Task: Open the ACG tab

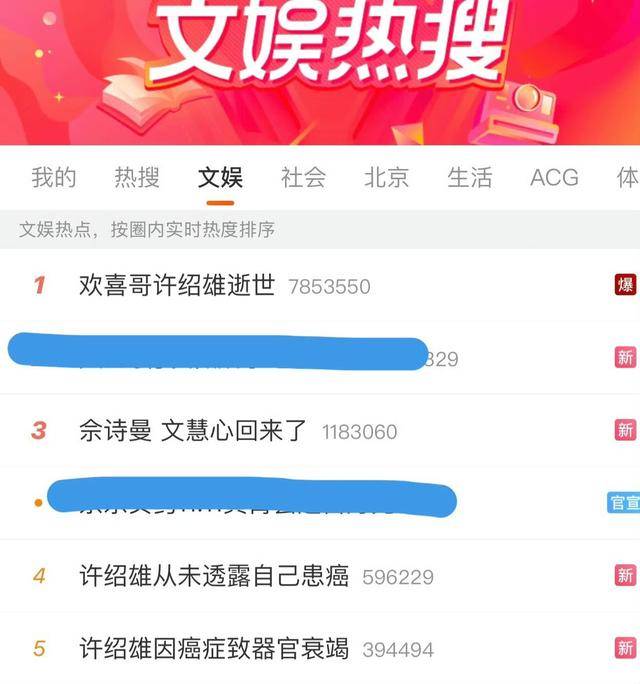Action: [x=554, y=178]
